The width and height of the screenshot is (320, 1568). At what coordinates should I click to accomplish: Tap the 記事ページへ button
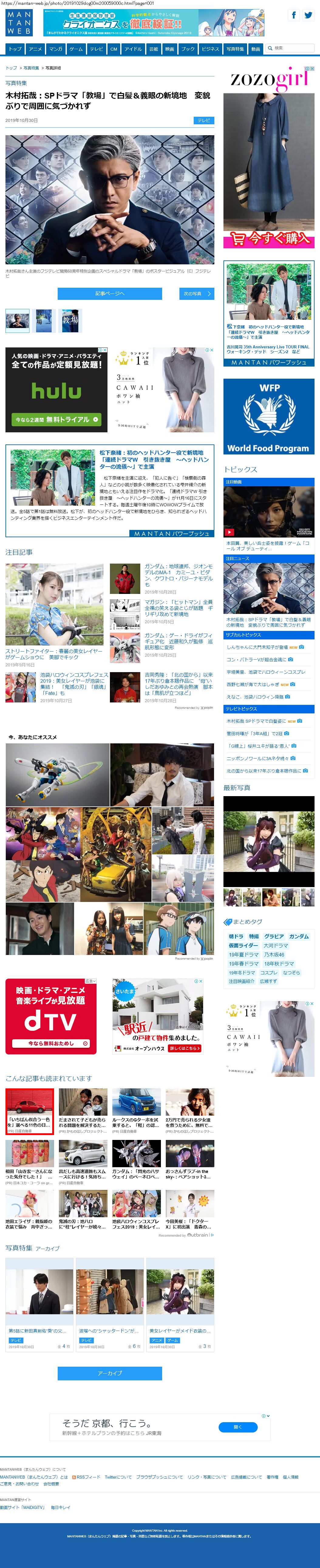tap(110, 294)
